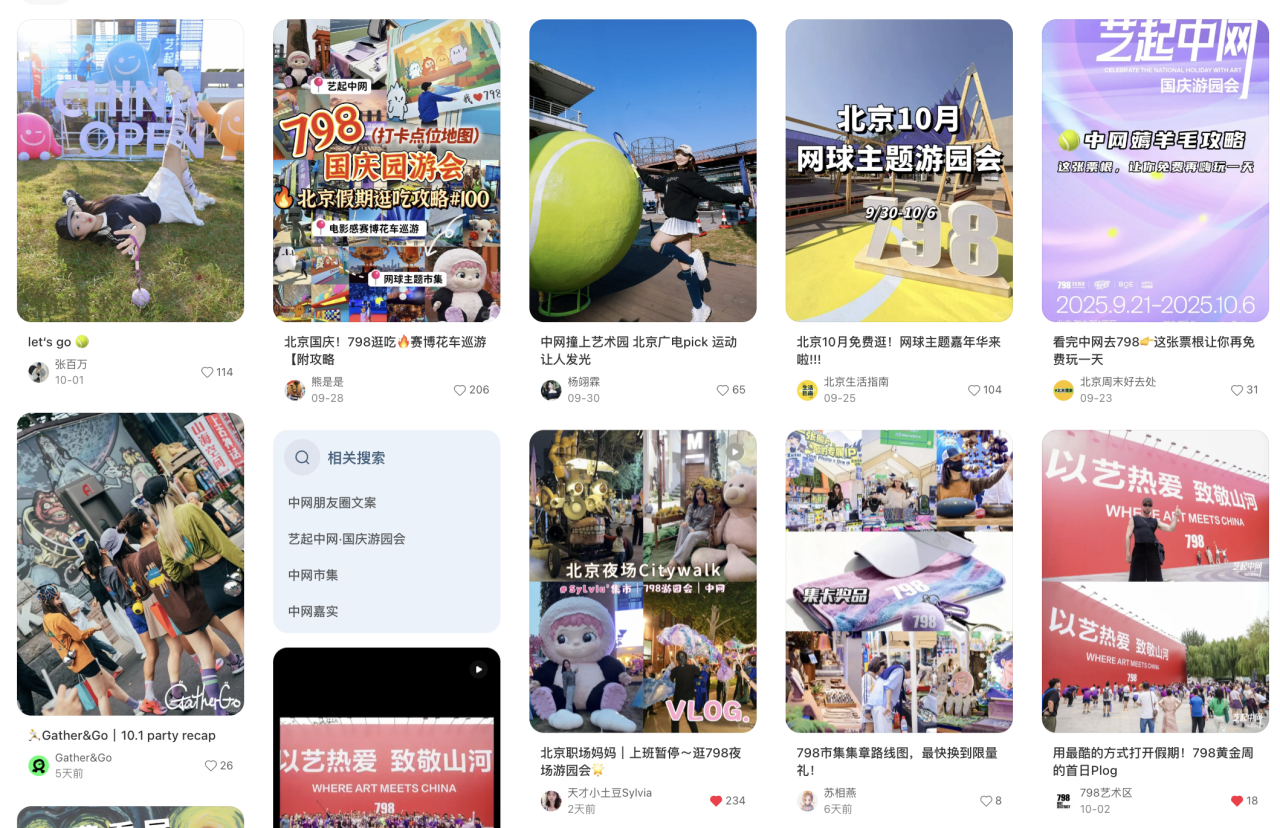Screen dimensions: 1280x828
Task: Open the 798国庆园游会 guide post by 熊是是
Action: click(x=386, y=171)
